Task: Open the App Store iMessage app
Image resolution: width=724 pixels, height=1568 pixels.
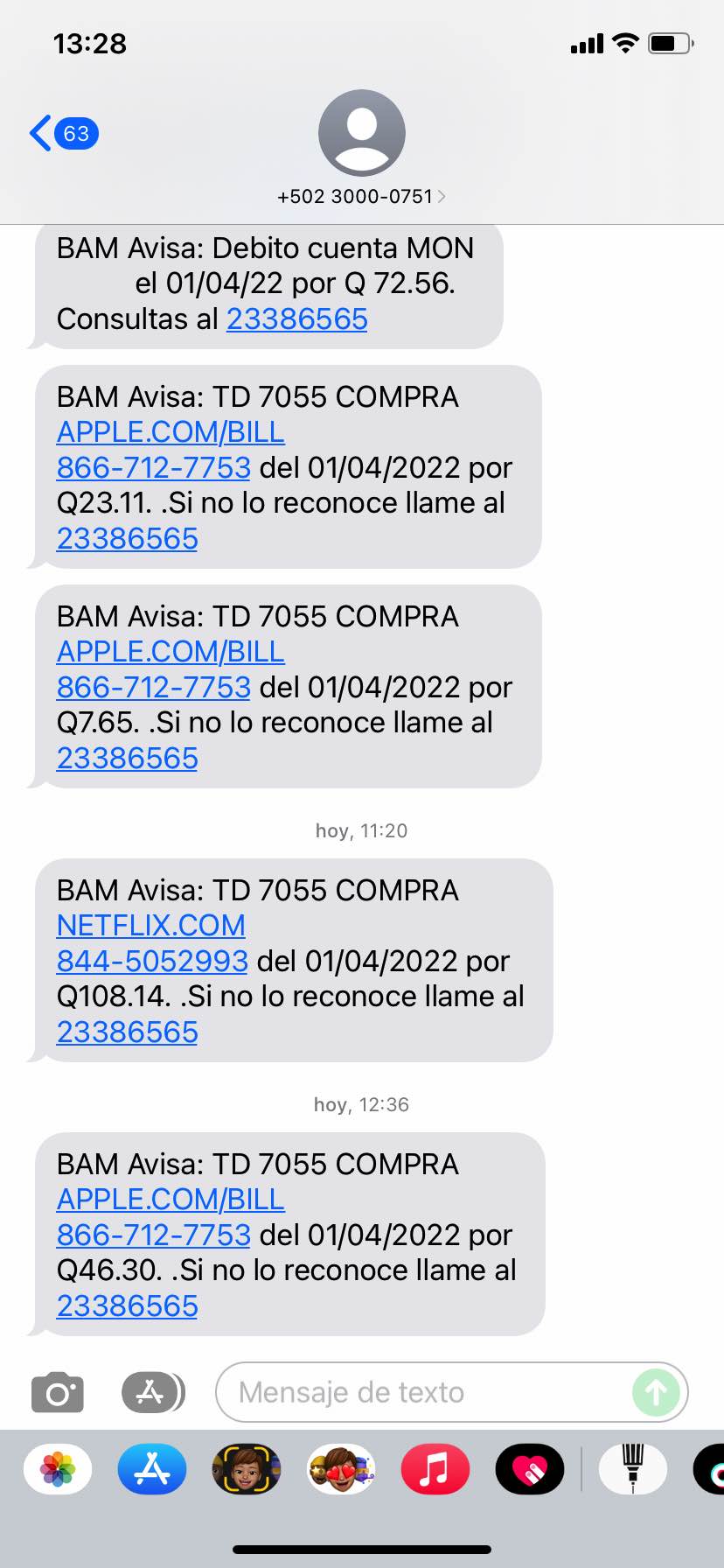Action: [152, 1469]
